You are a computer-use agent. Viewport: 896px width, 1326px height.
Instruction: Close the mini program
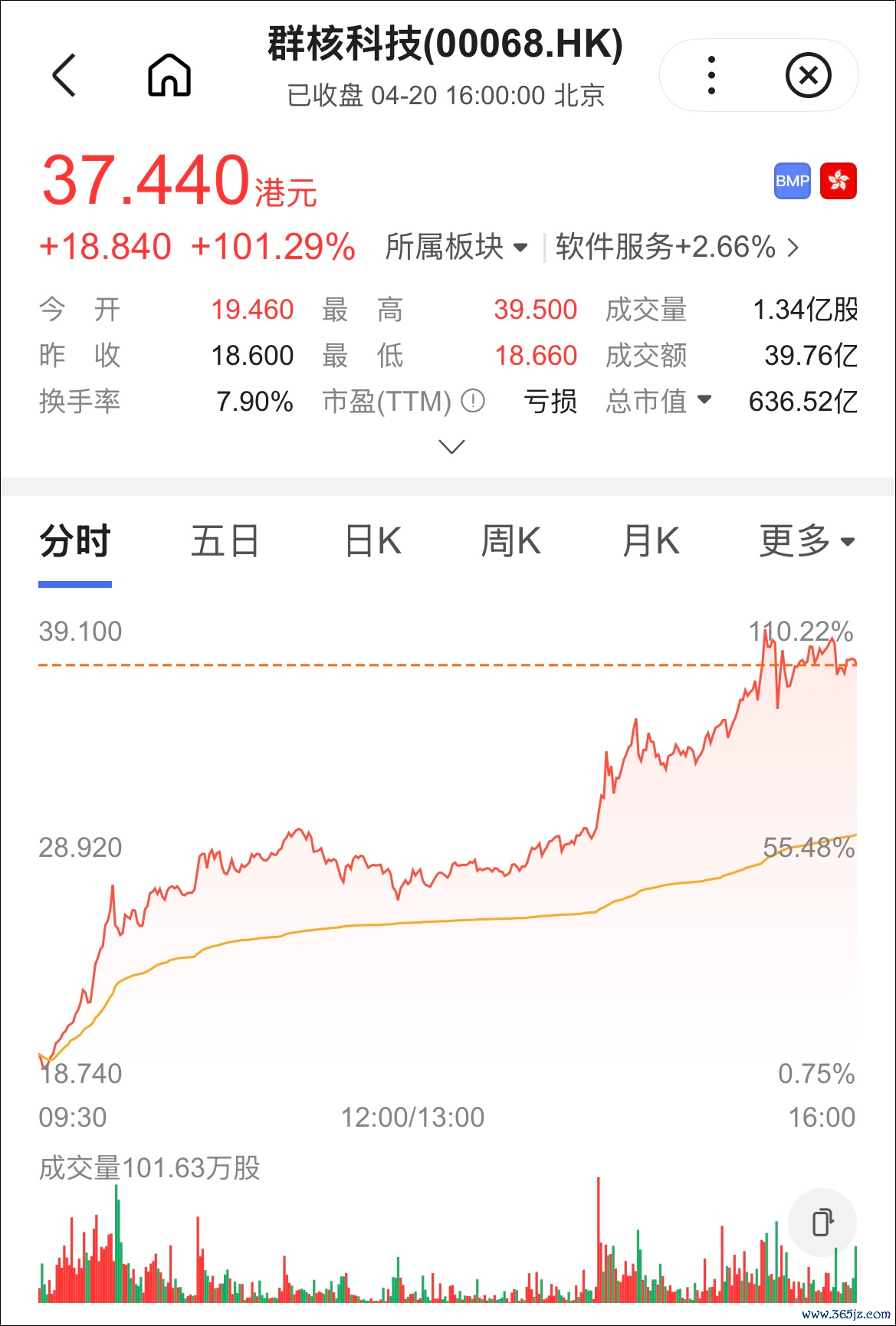point(808,75)
